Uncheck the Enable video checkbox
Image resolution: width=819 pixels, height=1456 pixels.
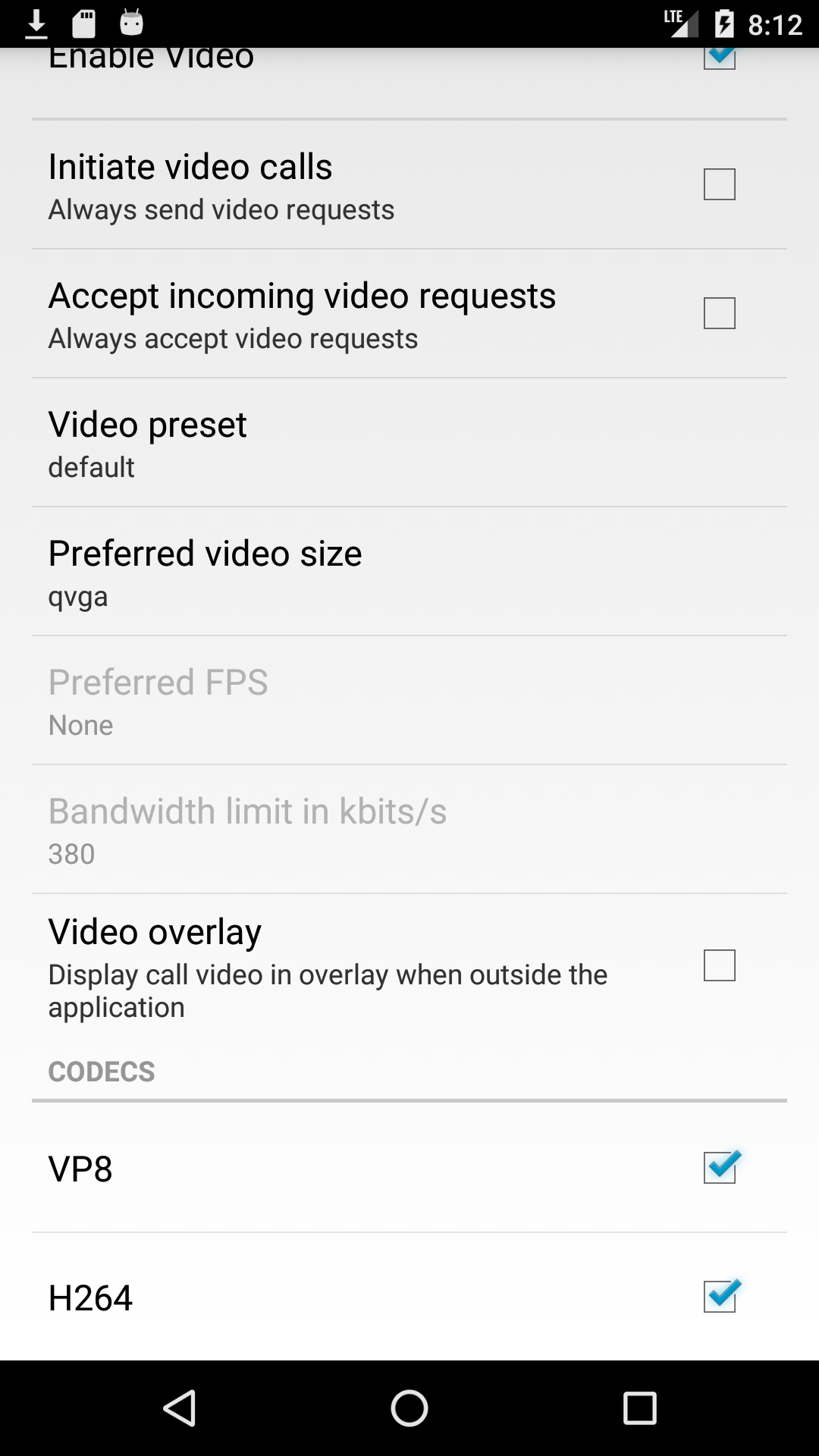719,58
